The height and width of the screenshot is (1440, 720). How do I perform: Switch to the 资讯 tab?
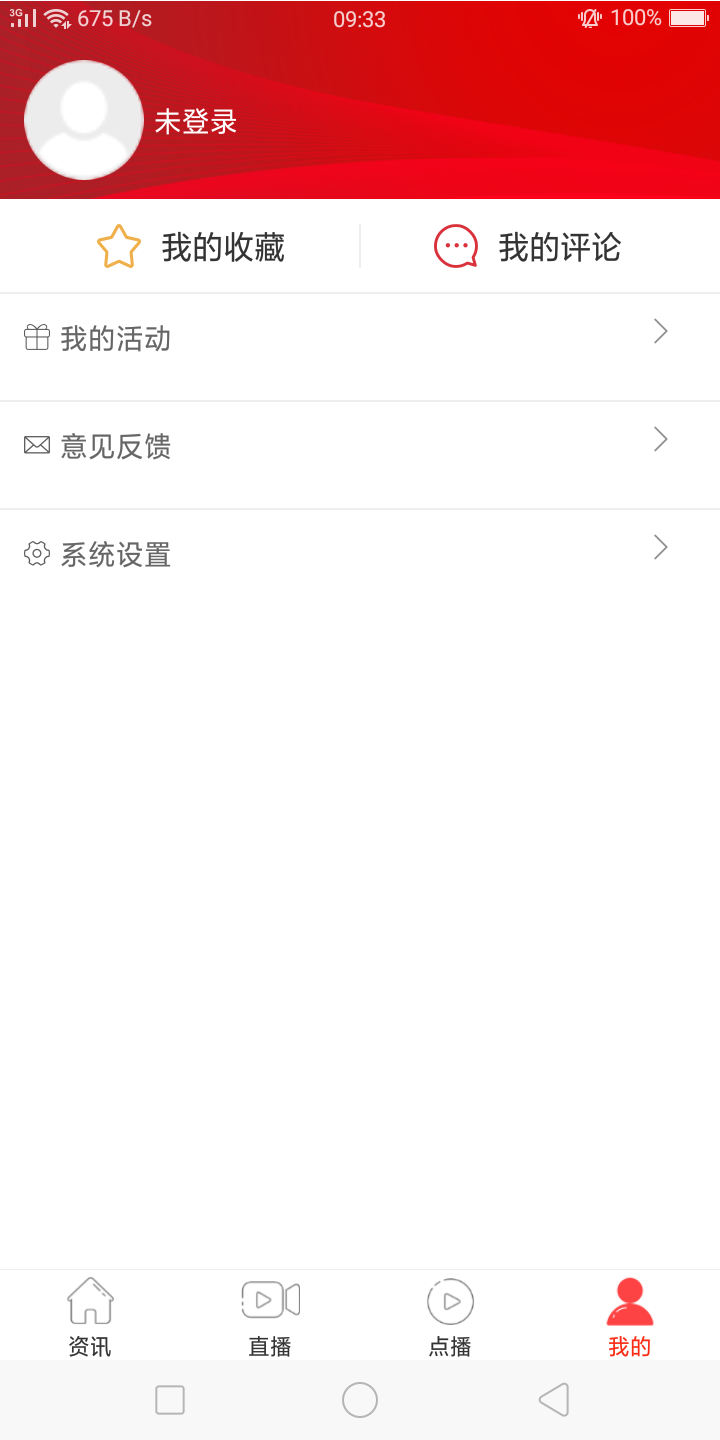90,1315
